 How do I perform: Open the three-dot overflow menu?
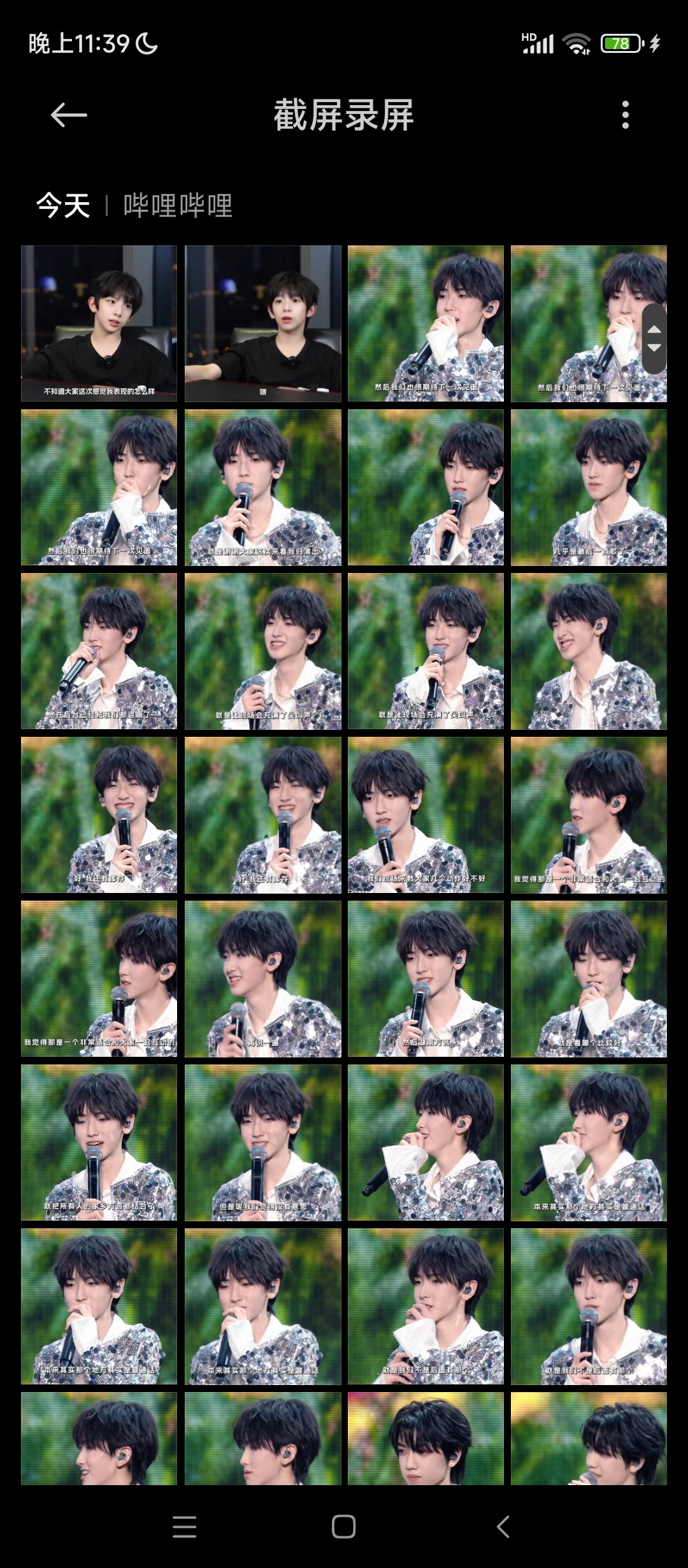coord(625,115)
